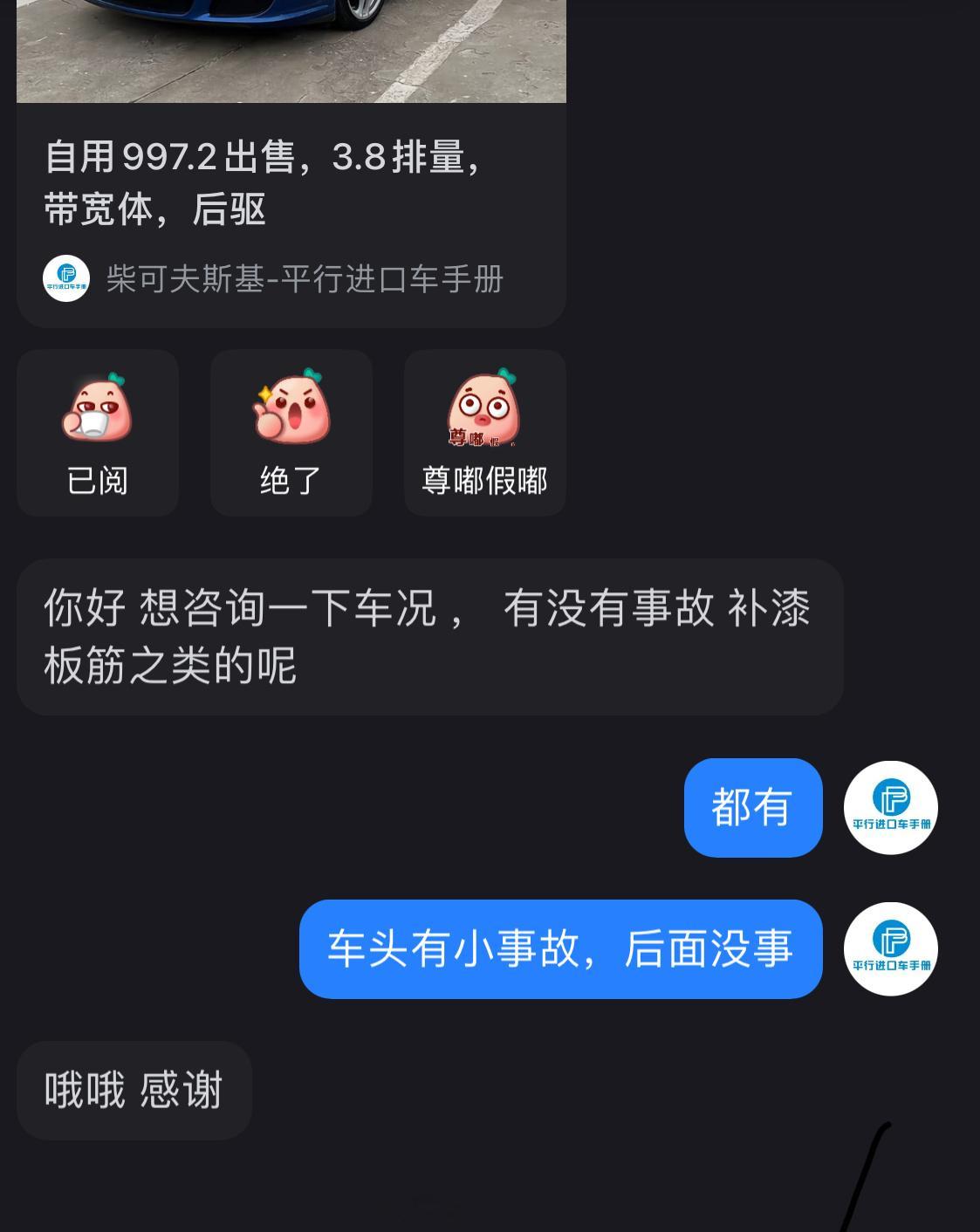Click the 平行进口车手册 logo avatar next to 都有
980x1232 pixels.
(x=890, y=807)
